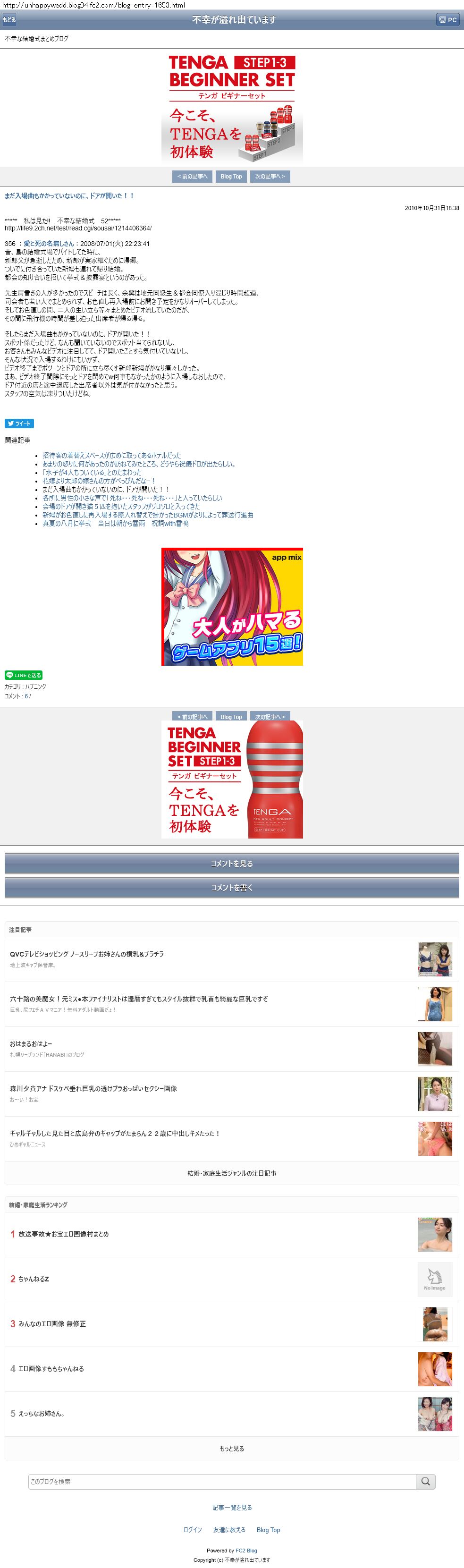Screen dimensions: 464x1568
Task: Focus the このブログを検索 search field
Action: [222, 1481]
